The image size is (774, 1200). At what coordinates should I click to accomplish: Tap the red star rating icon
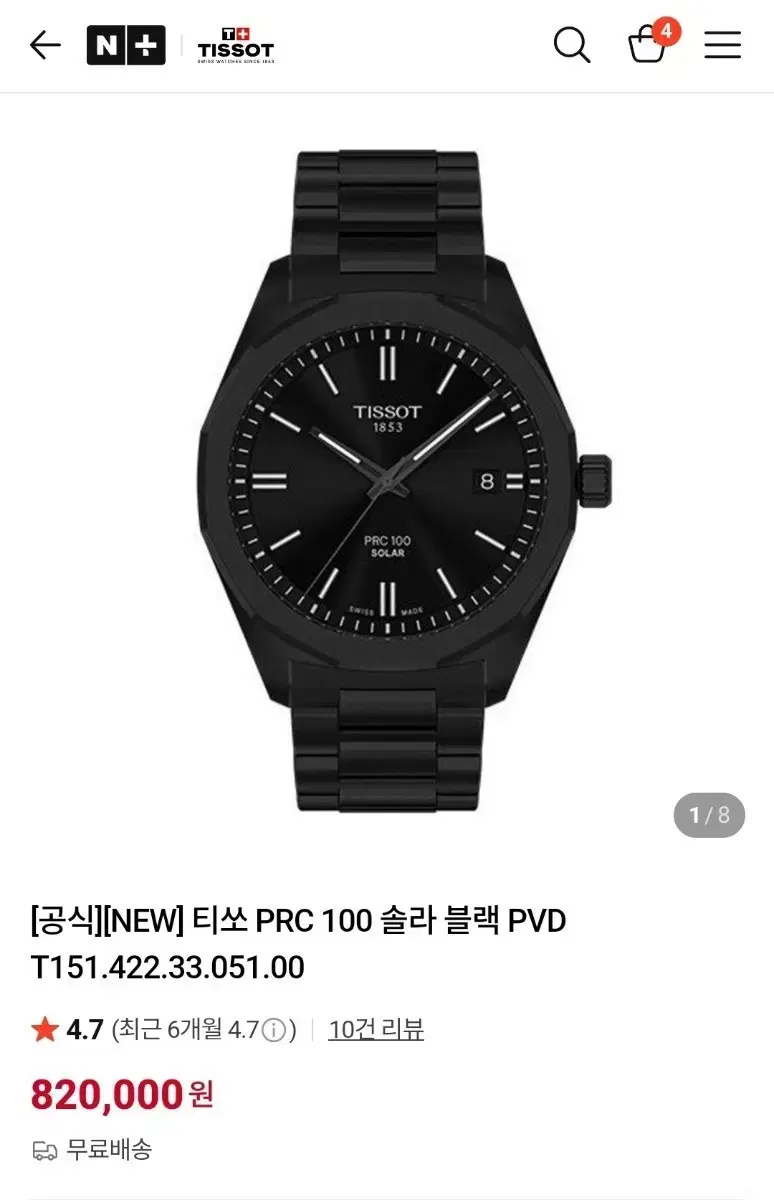click(44, 1028)
